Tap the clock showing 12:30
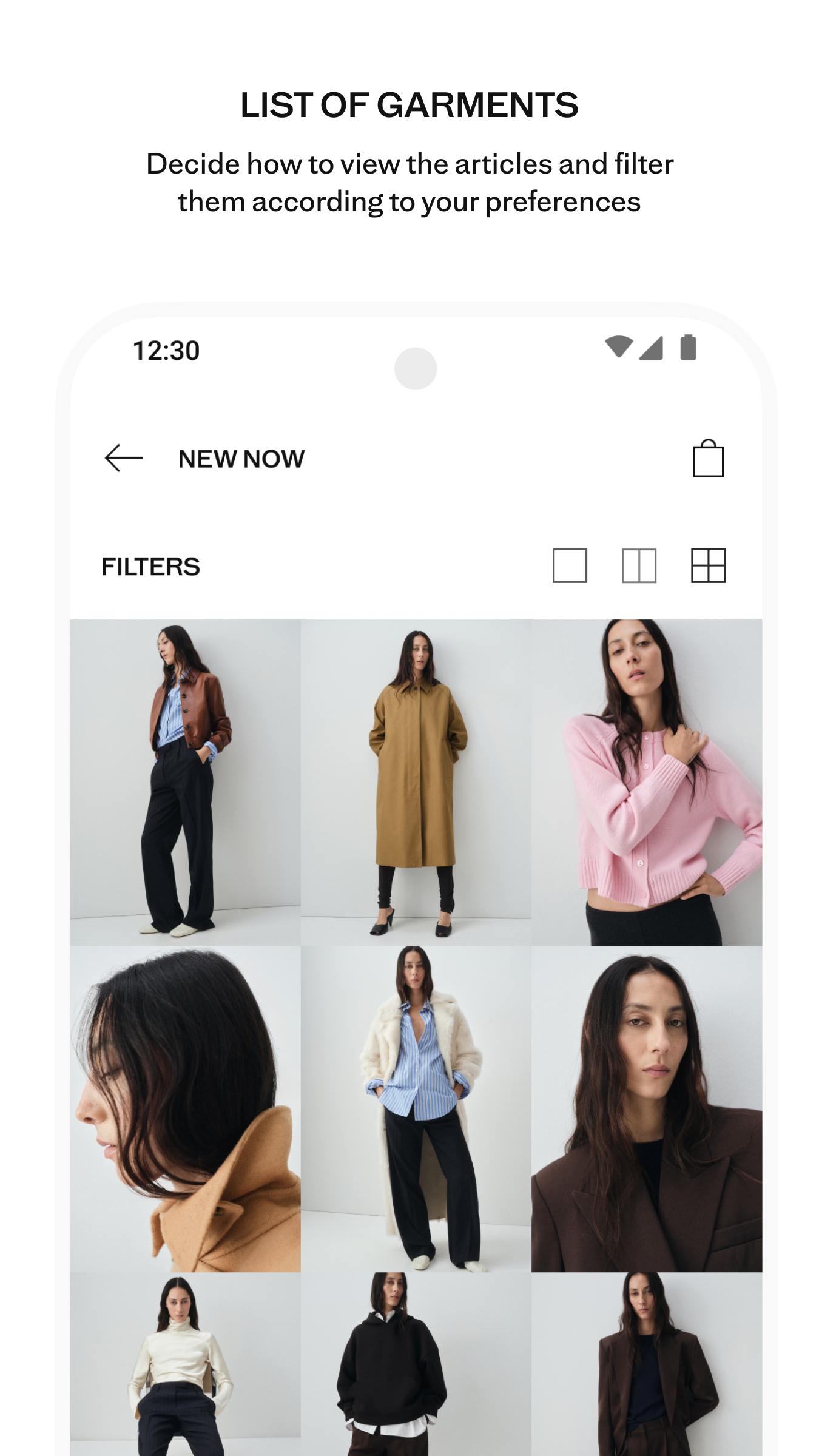The width and height of the screenshot is (819, 1456). (x=166, y=348)
